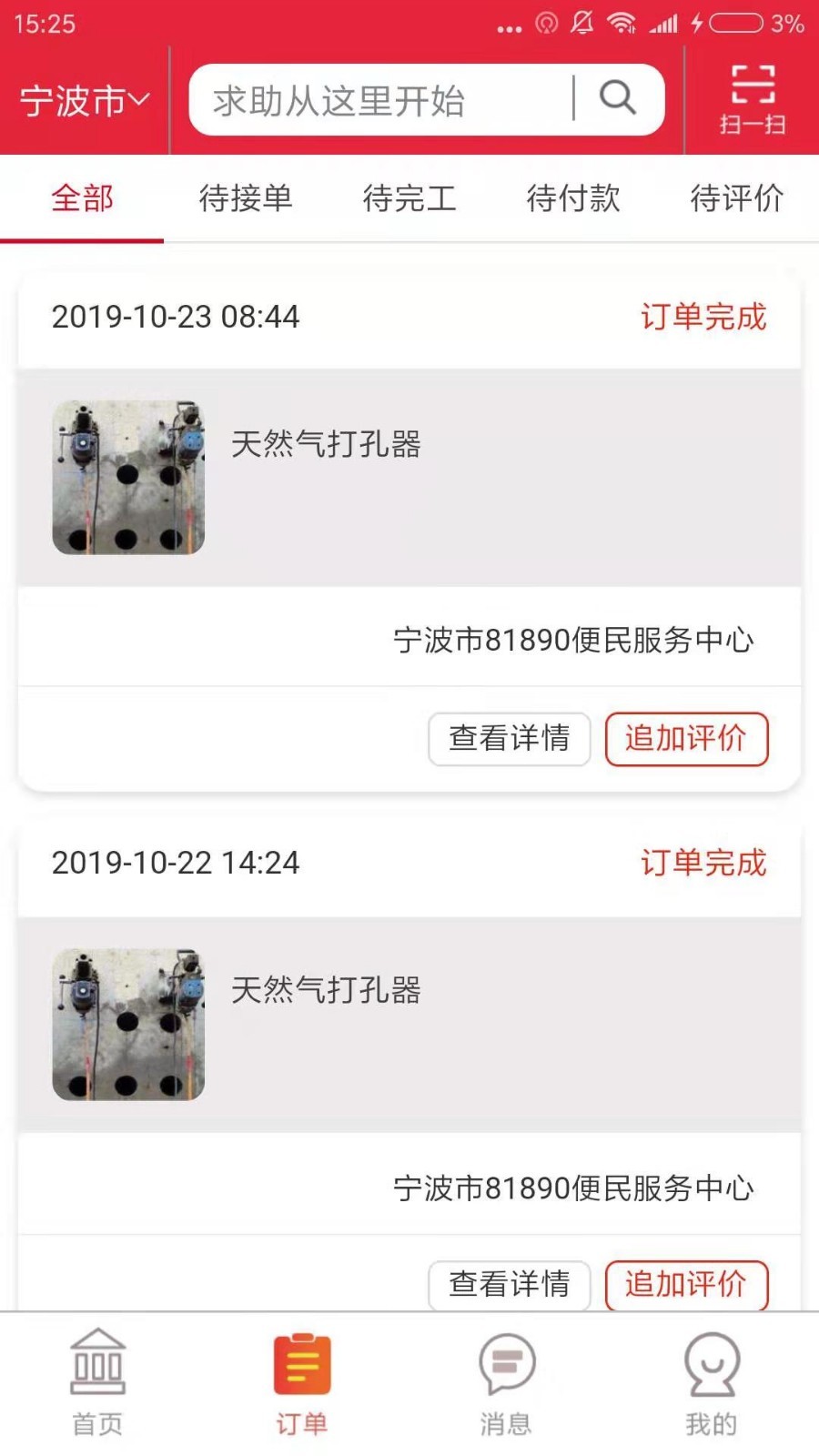The image size is (819, 1456).
Task: Tap 追加评价 on the October 22 order
Action: pyautogui.click(x=687, y=1286)
